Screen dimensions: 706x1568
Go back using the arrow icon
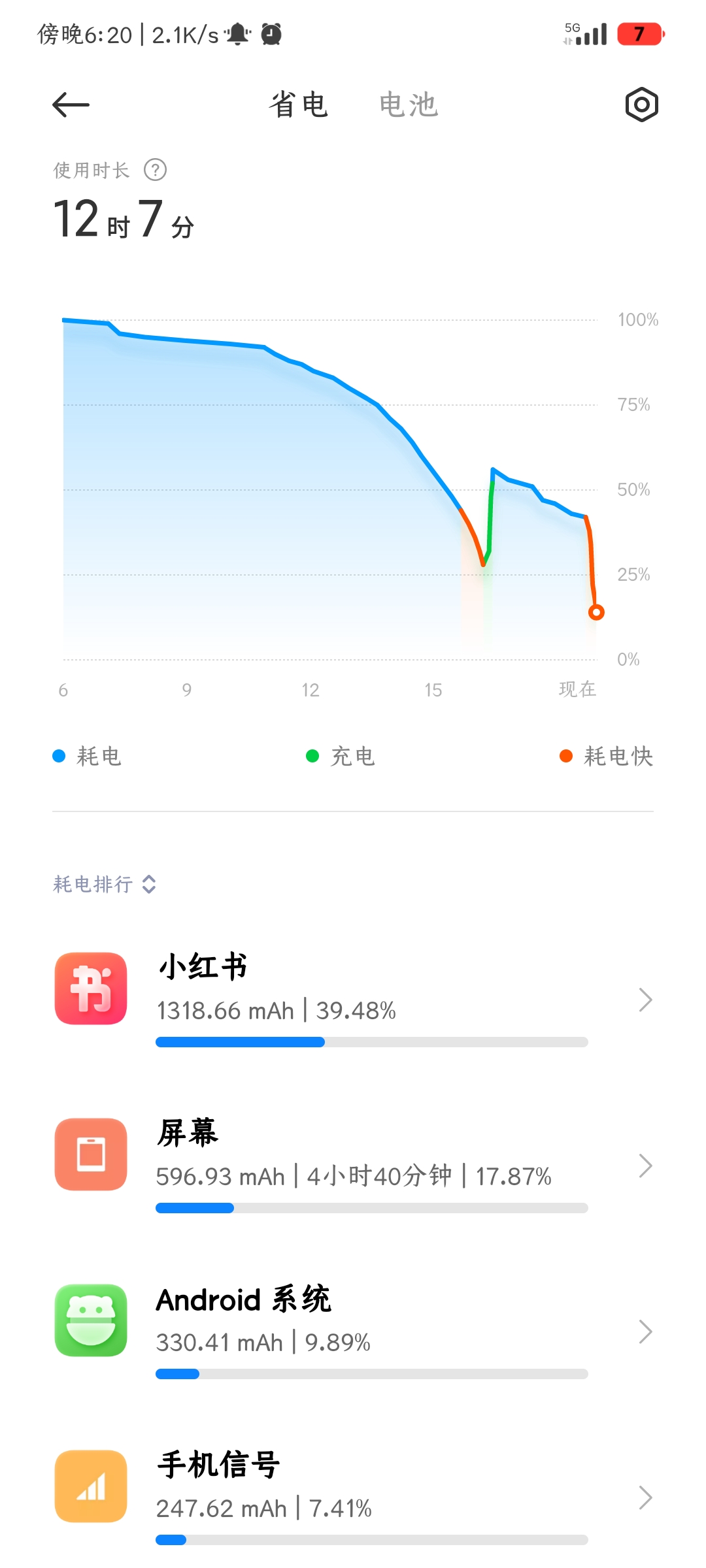tap(71, 105)
